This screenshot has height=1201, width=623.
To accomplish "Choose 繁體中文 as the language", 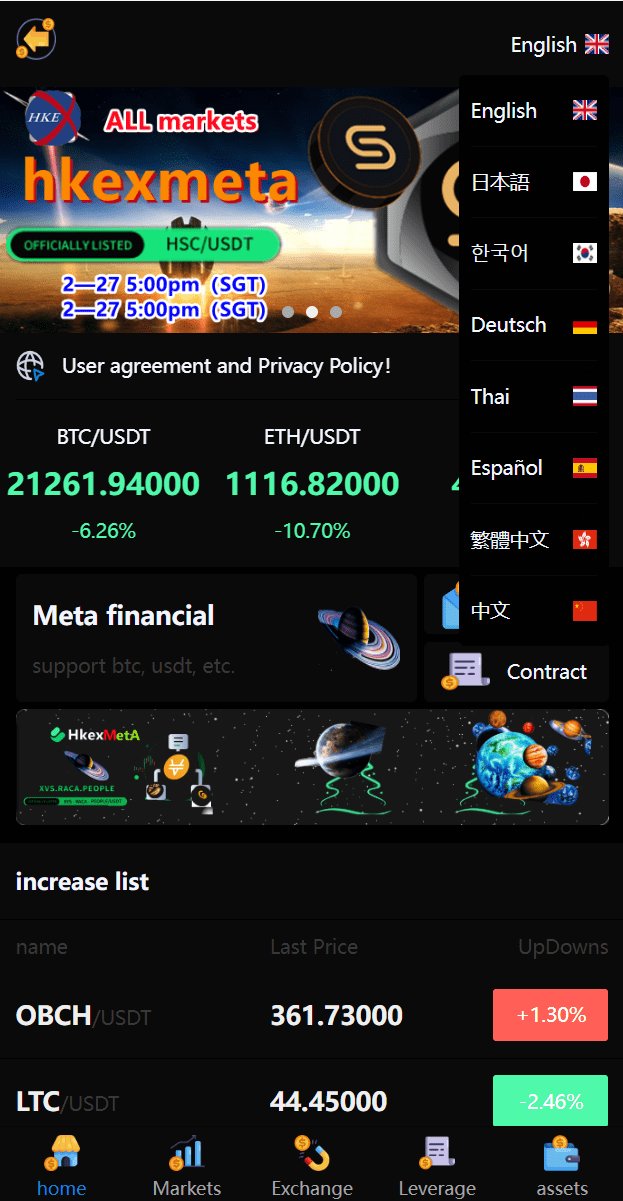I will coord(533,540).
